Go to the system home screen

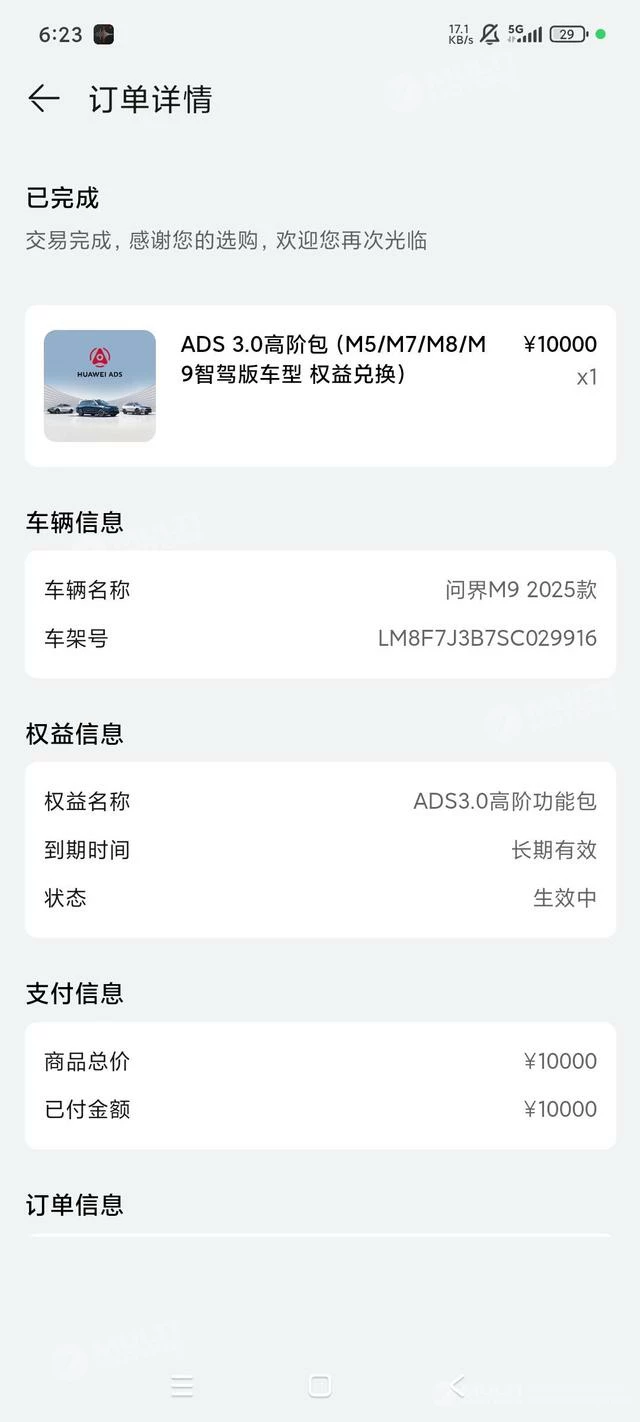(x=320, y=1385)
